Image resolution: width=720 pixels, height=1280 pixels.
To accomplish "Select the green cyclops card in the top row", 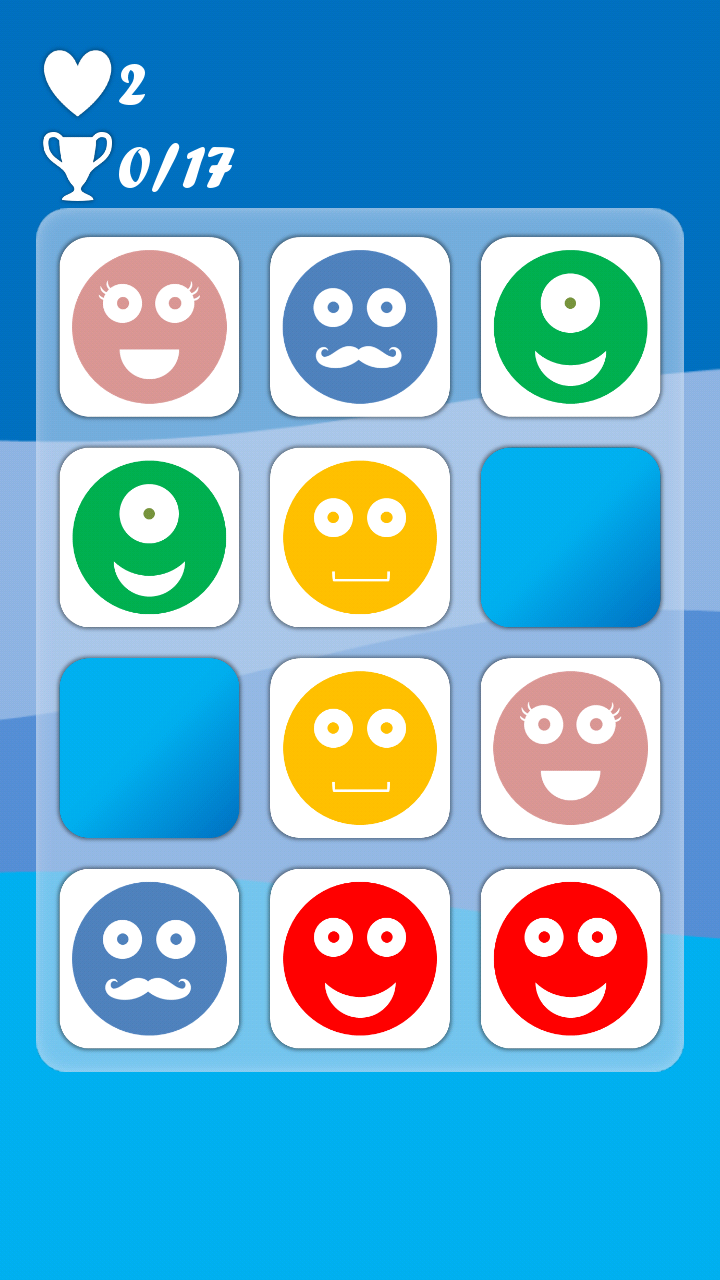I will [x=570, y=327].
